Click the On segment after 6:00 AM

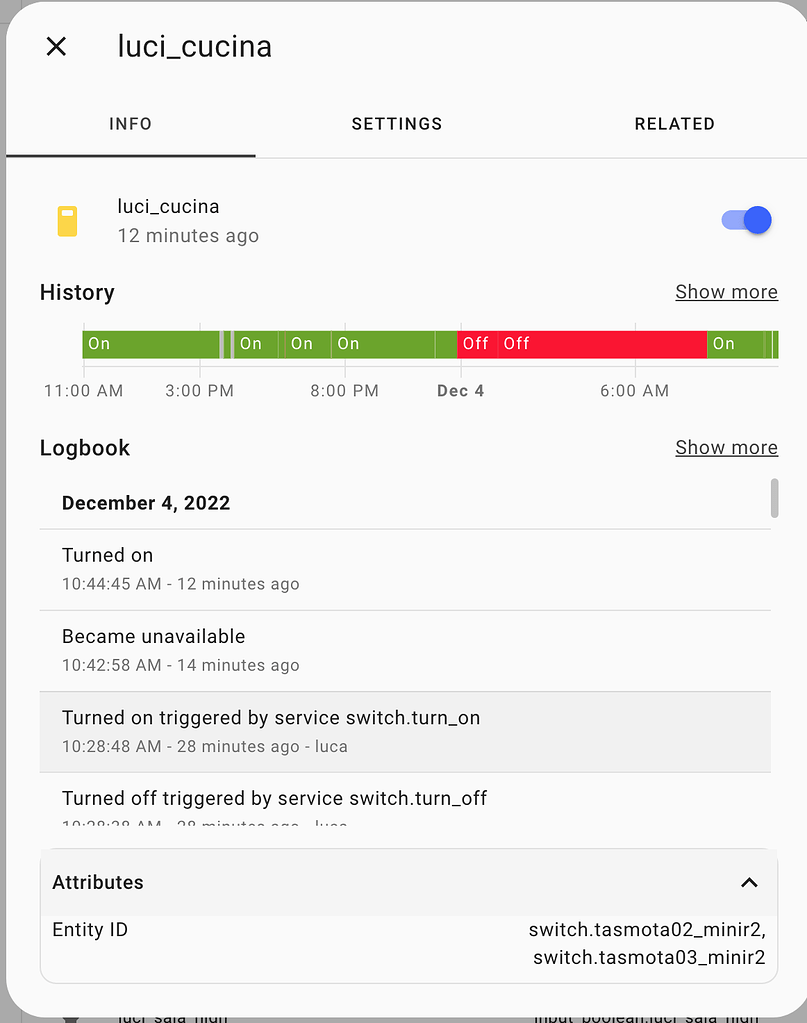(733, 343)
